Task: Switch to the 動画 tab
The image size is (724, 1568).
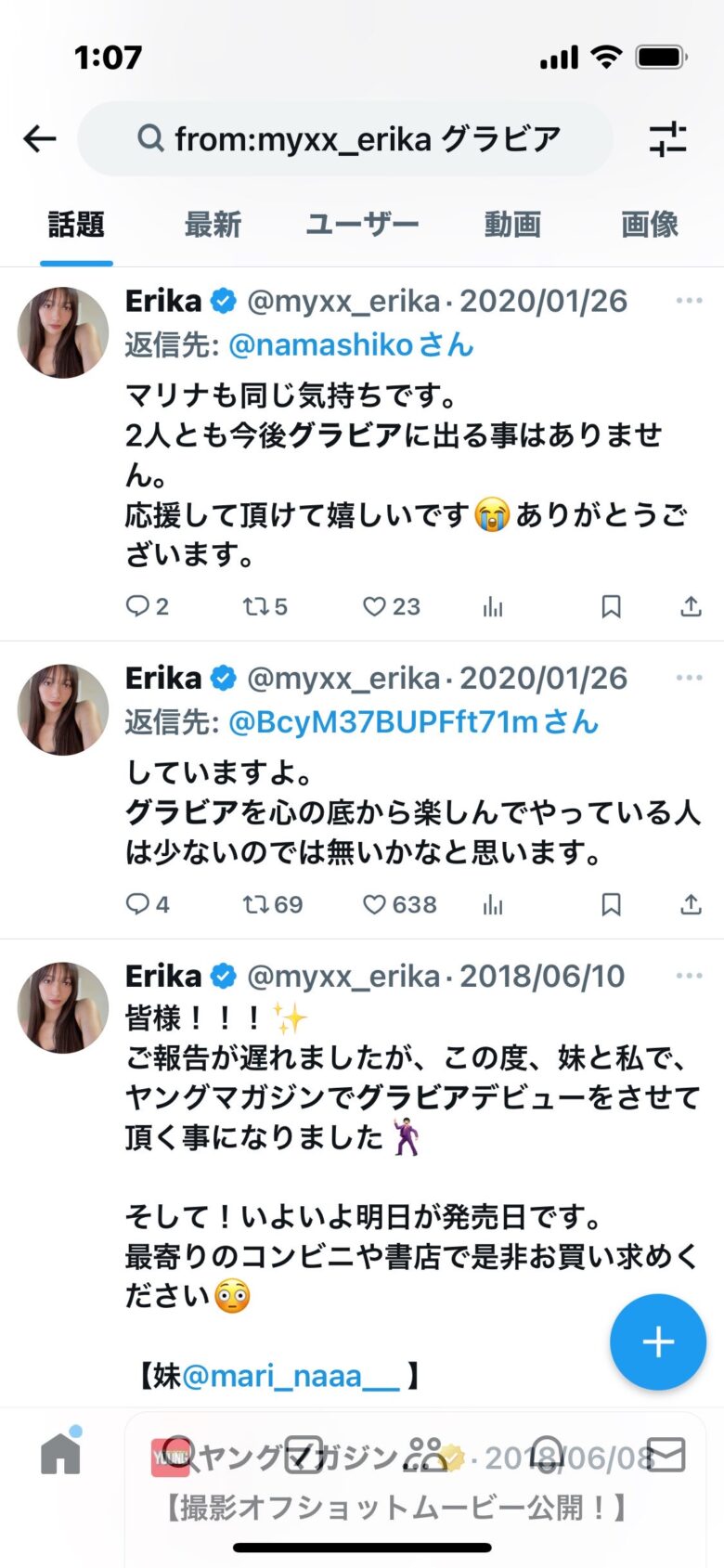Action: click(512, 225)
